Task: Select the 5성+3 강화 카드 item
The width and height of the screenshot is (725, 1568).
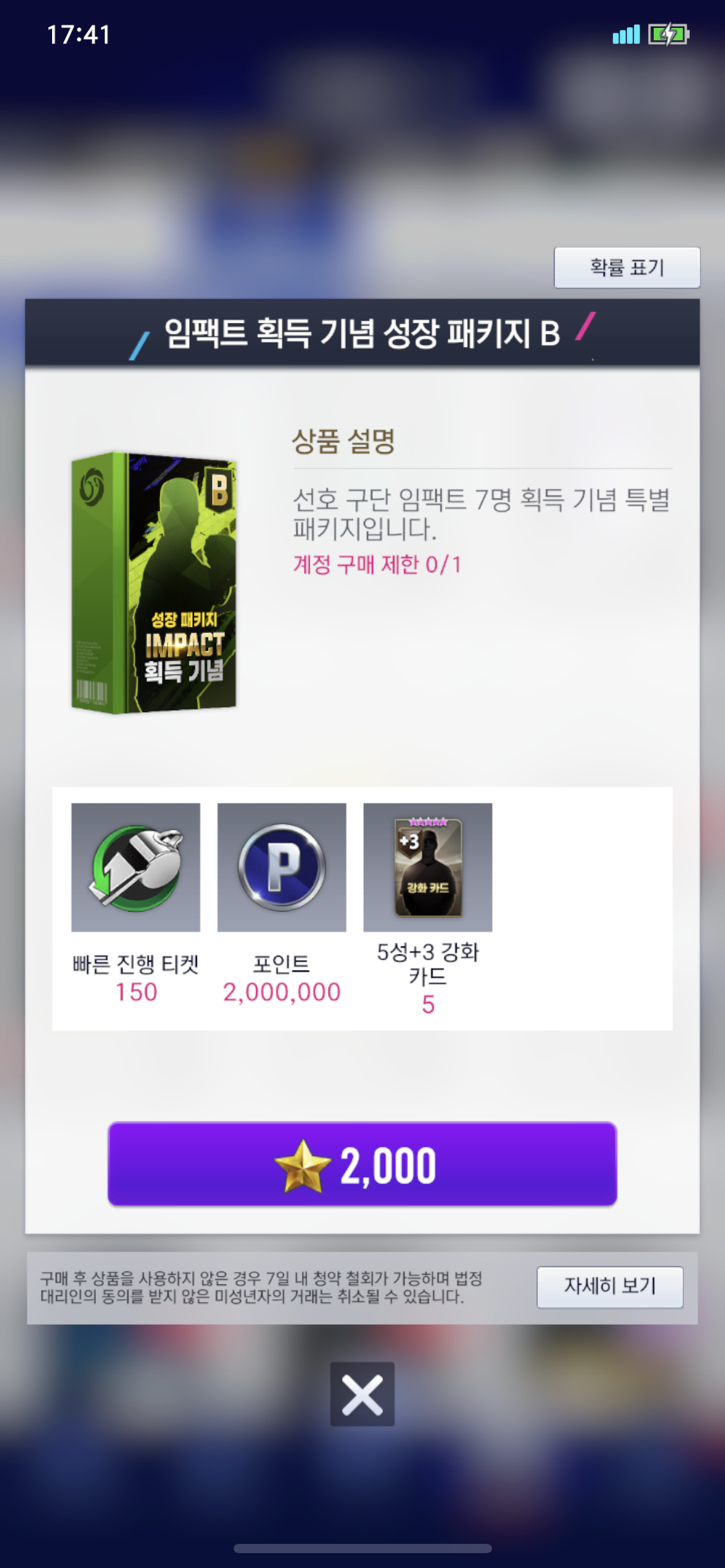Action: (x=428, y=867)
